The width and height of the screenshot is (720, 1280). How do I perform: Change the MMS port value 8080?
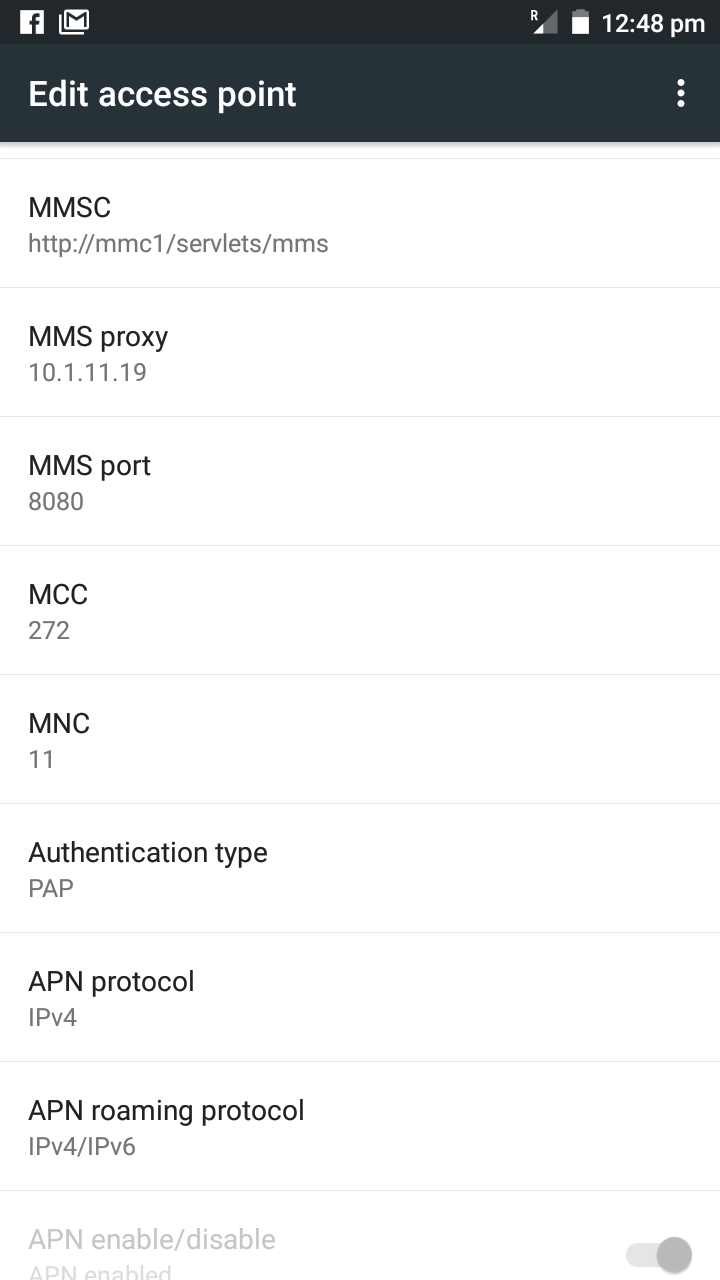360,480
